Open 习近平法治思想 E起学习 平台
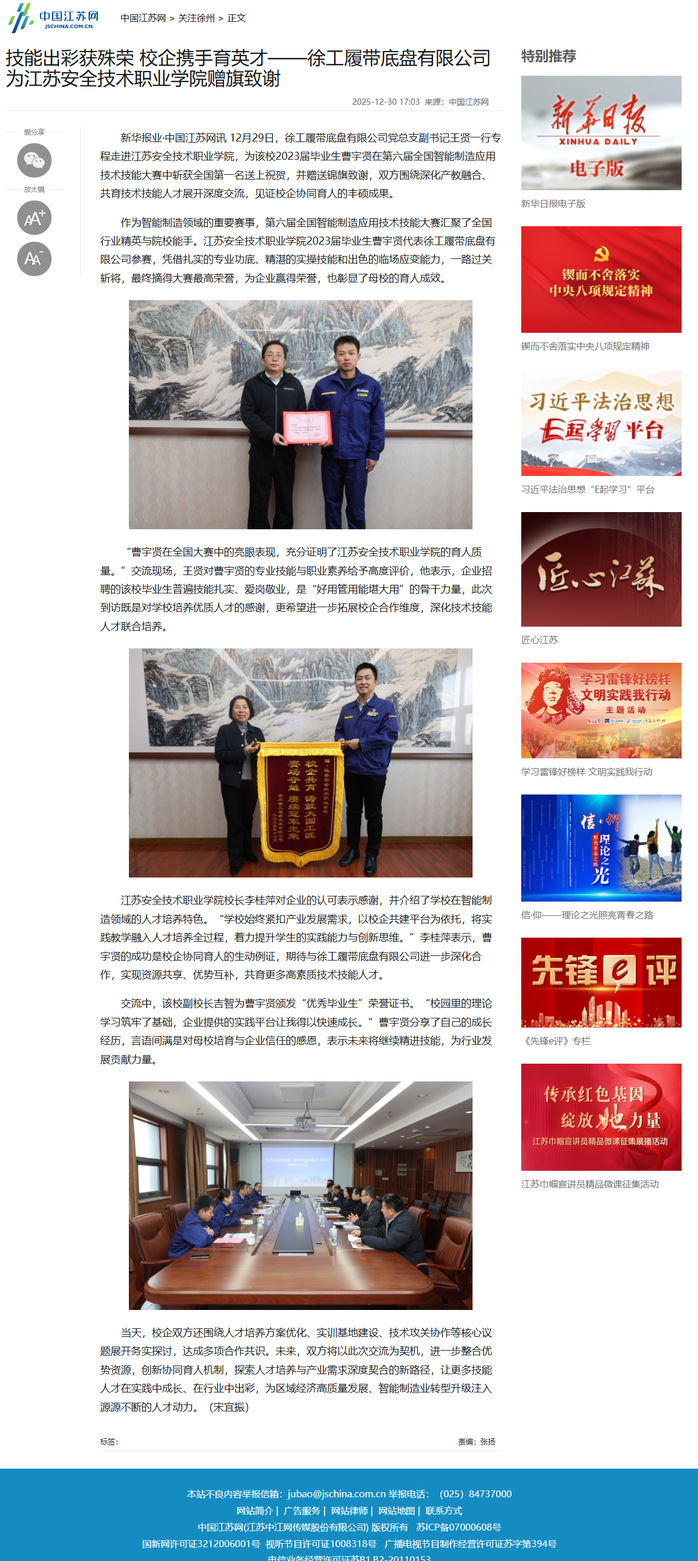 click(x=600, y=422)
